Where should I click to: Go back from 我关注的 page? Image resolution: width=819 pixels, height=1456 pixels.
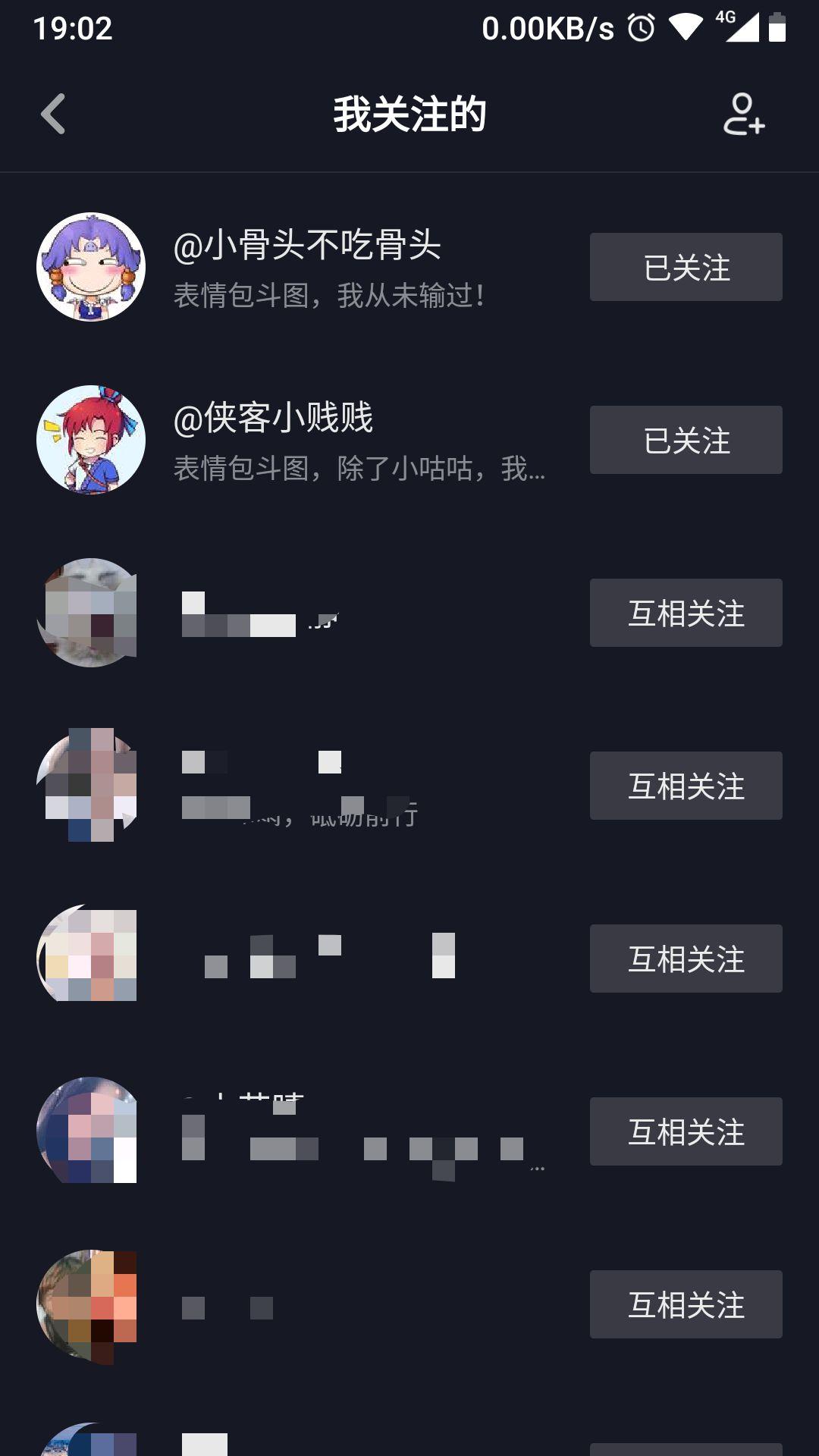tap(53, 115)
